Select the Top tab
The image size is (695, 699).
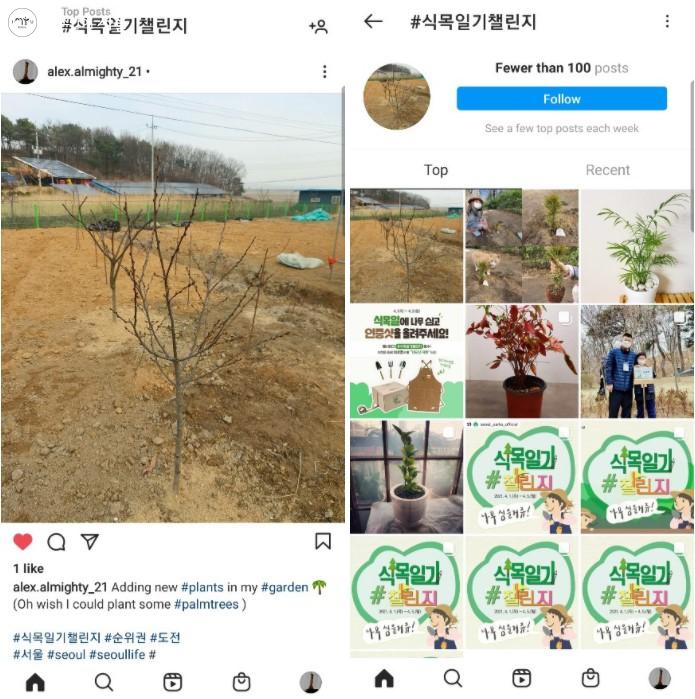click(x=435, y=170)
